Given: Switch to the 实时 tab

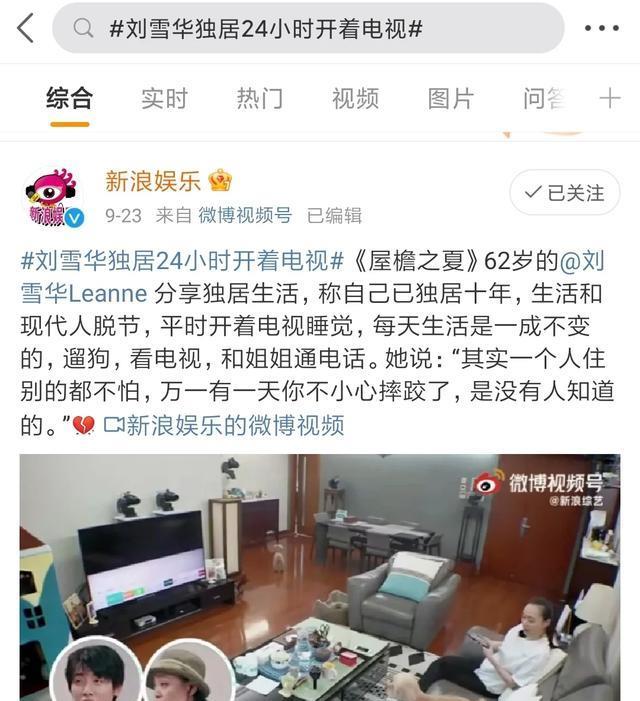Looking at the screenshot, I should 164,98.
